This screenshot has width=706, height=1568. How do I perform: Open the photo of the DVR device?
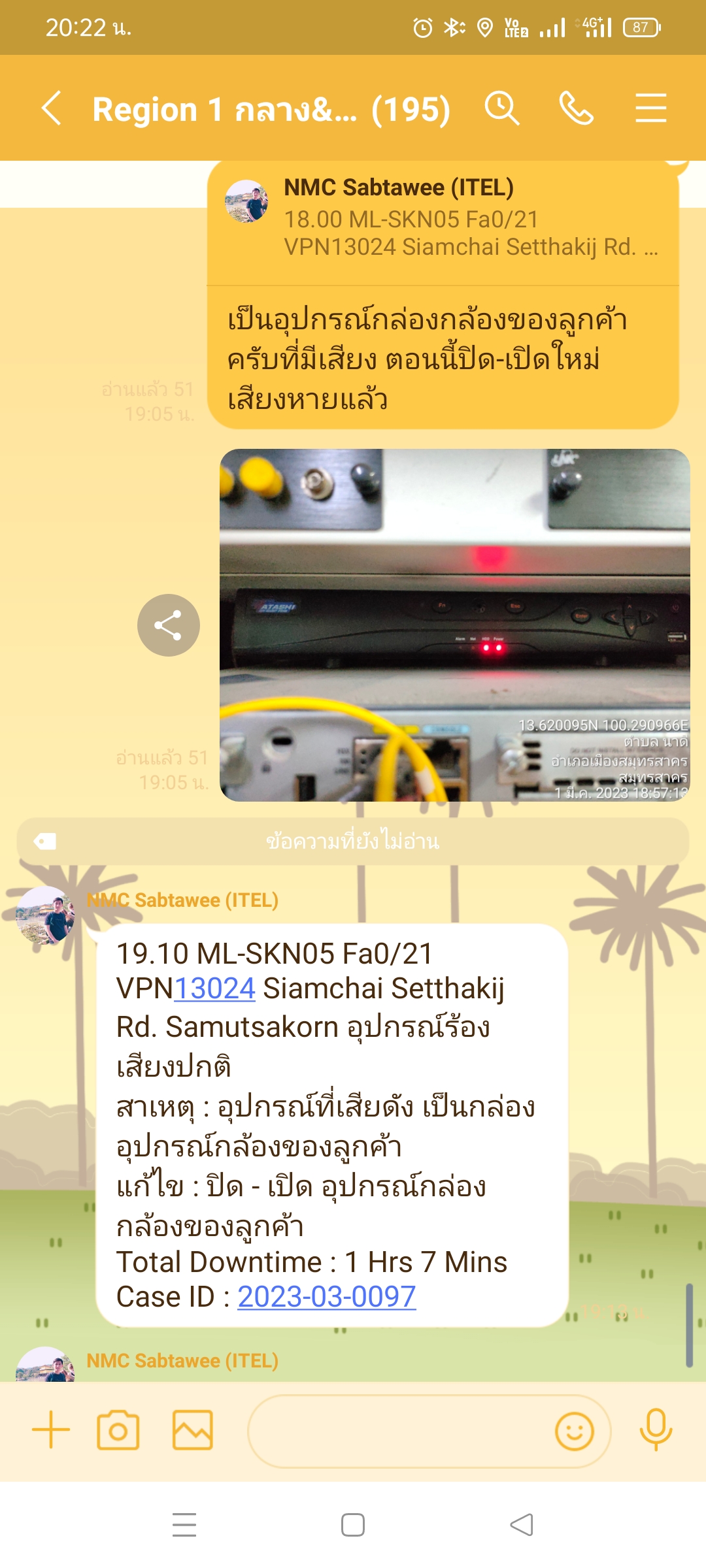click(455, 625)
